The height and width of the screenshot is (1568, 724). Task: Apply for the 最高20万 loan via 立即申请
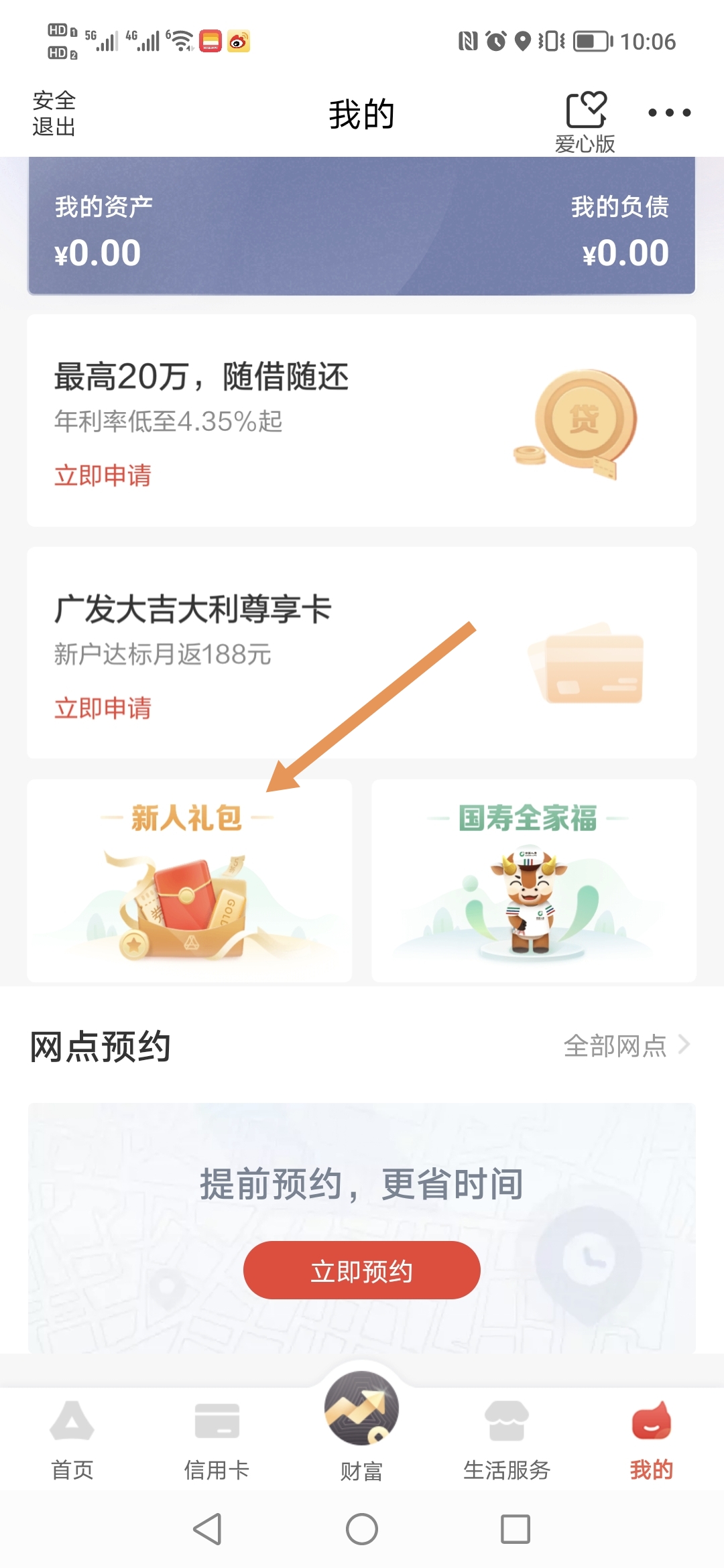(x=103, y=475)
